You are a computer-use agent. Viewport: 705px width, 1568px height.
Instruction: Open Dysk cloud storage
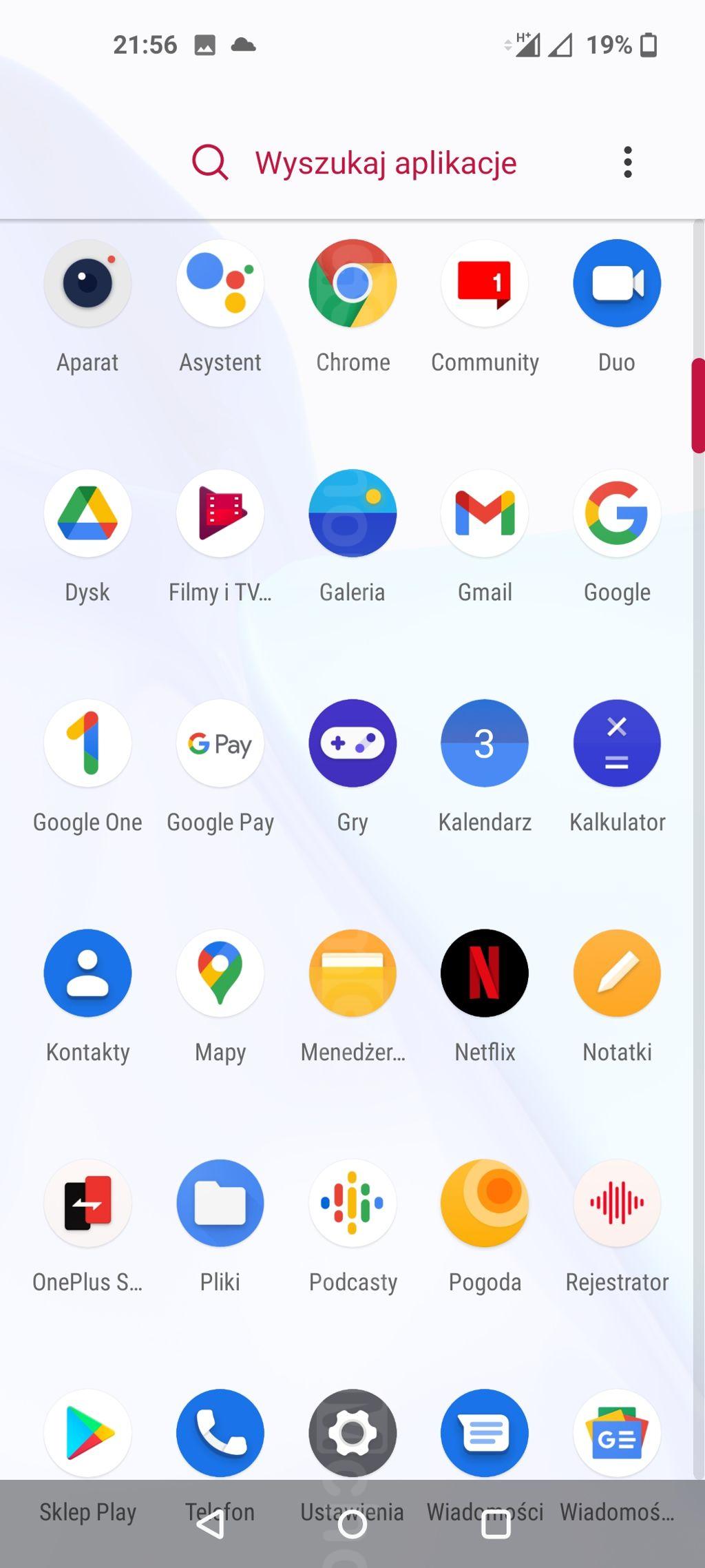87,513
